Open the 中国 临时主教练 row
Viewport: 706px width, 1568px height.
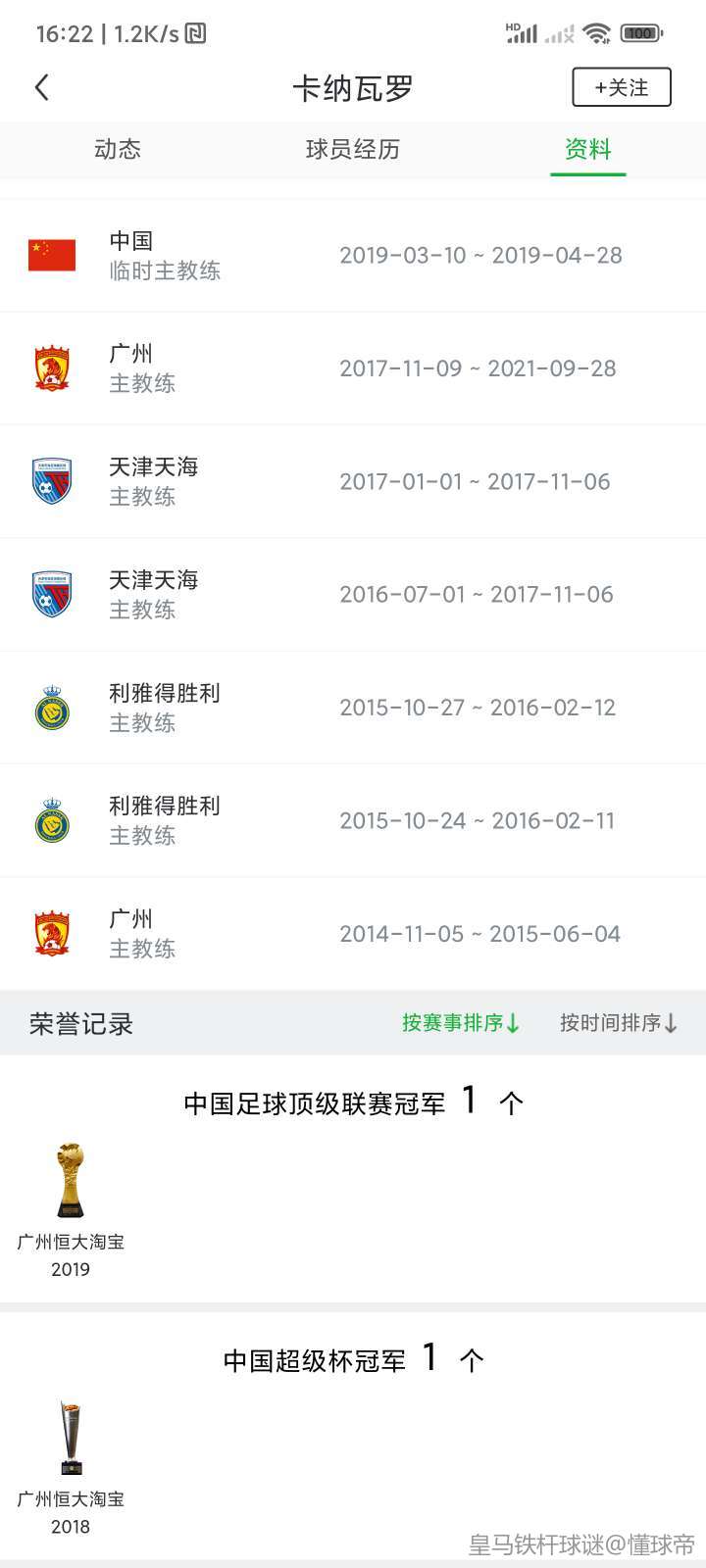pyautogui.click(x=353, y=256)
